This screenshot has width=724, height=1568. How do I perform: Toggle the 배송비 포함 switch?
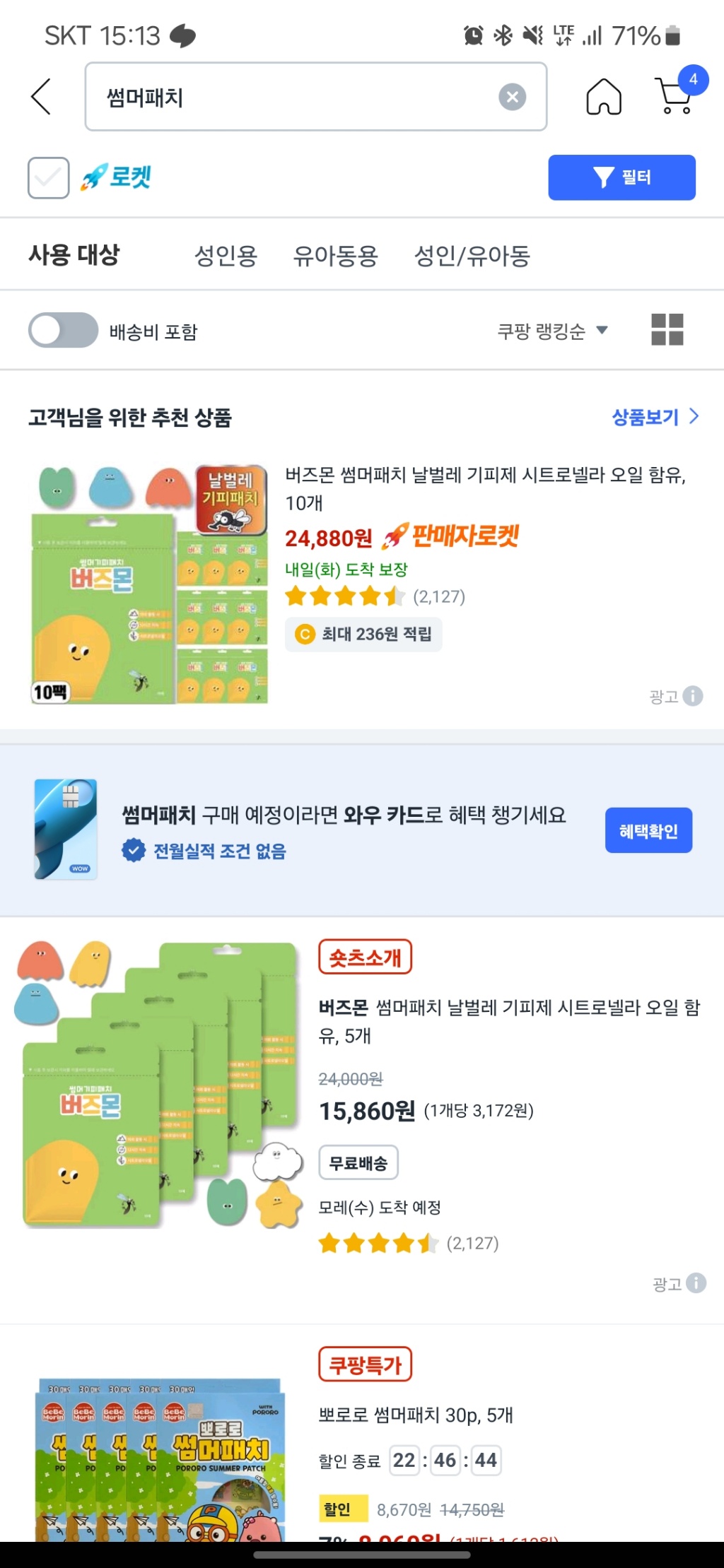(x=64, y=330)
